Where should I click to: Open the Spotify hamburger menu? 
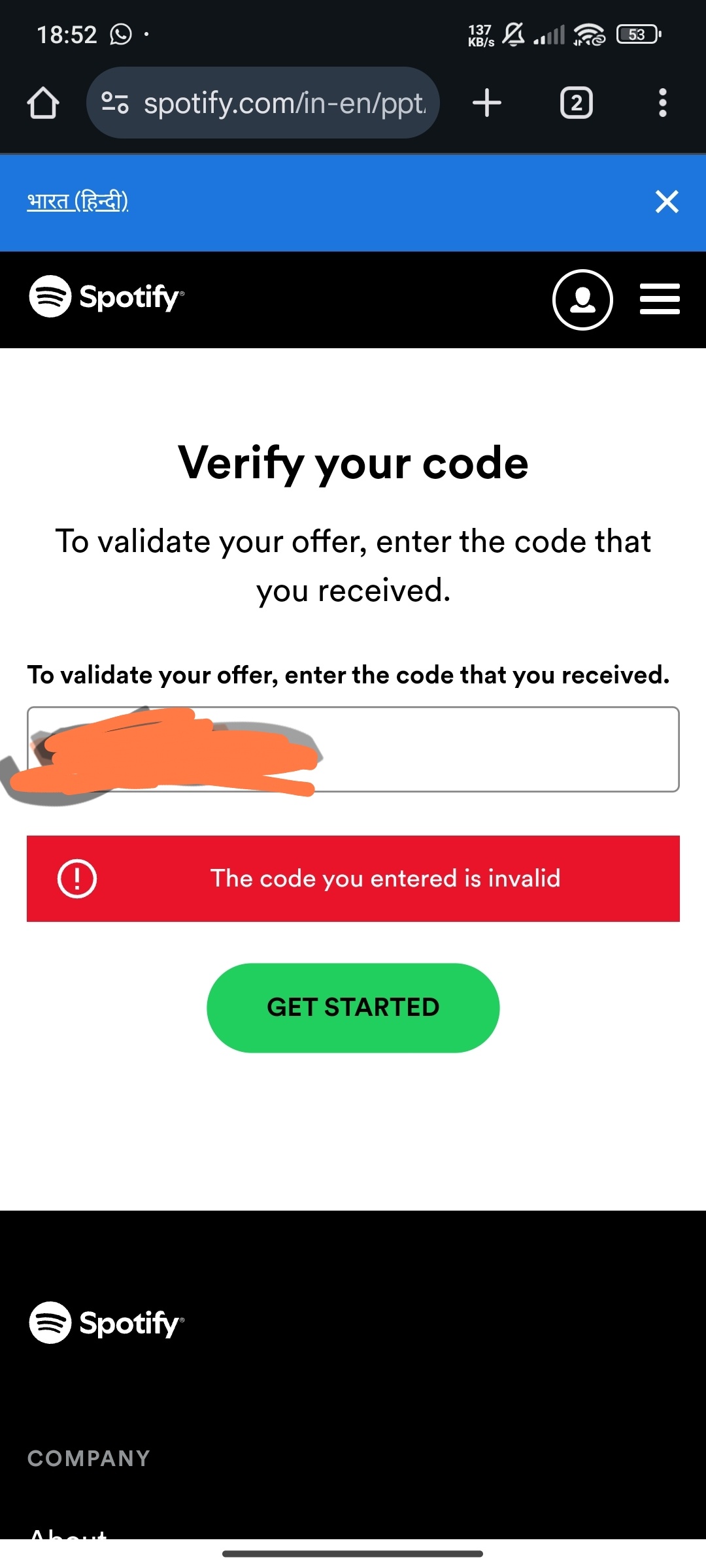pyautogui.click(x=660, y=299)
